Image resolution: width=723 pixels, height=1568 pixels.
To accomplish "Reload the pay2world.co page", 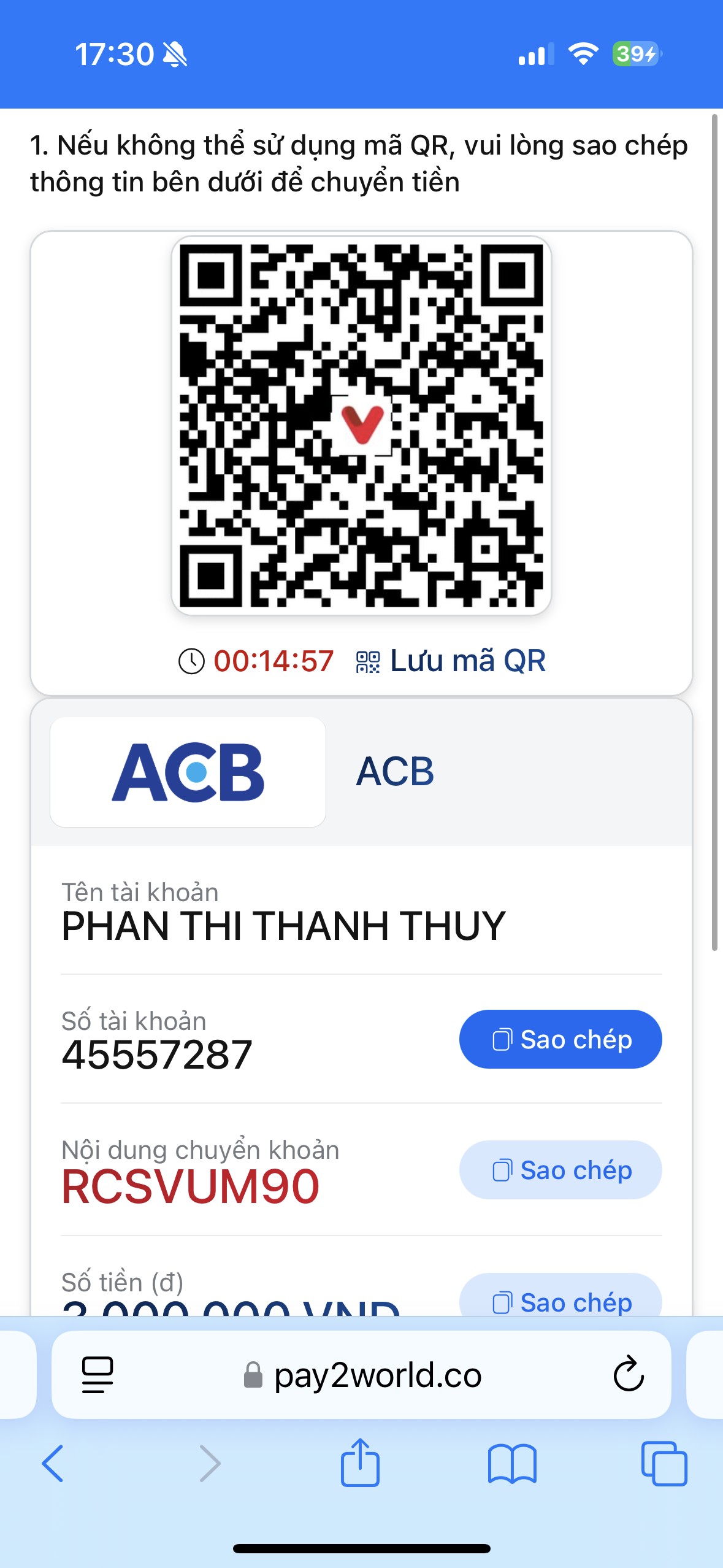I will 629,1375.
